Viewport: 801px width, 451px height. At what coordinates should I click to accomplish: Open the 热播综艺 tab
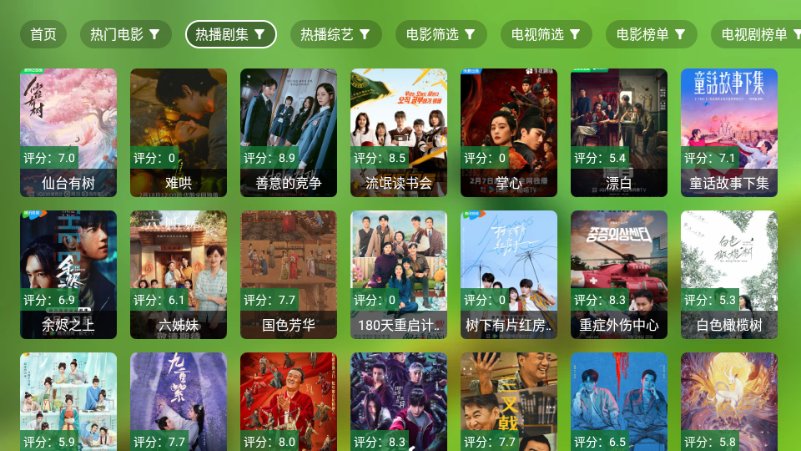coord(336,34)
